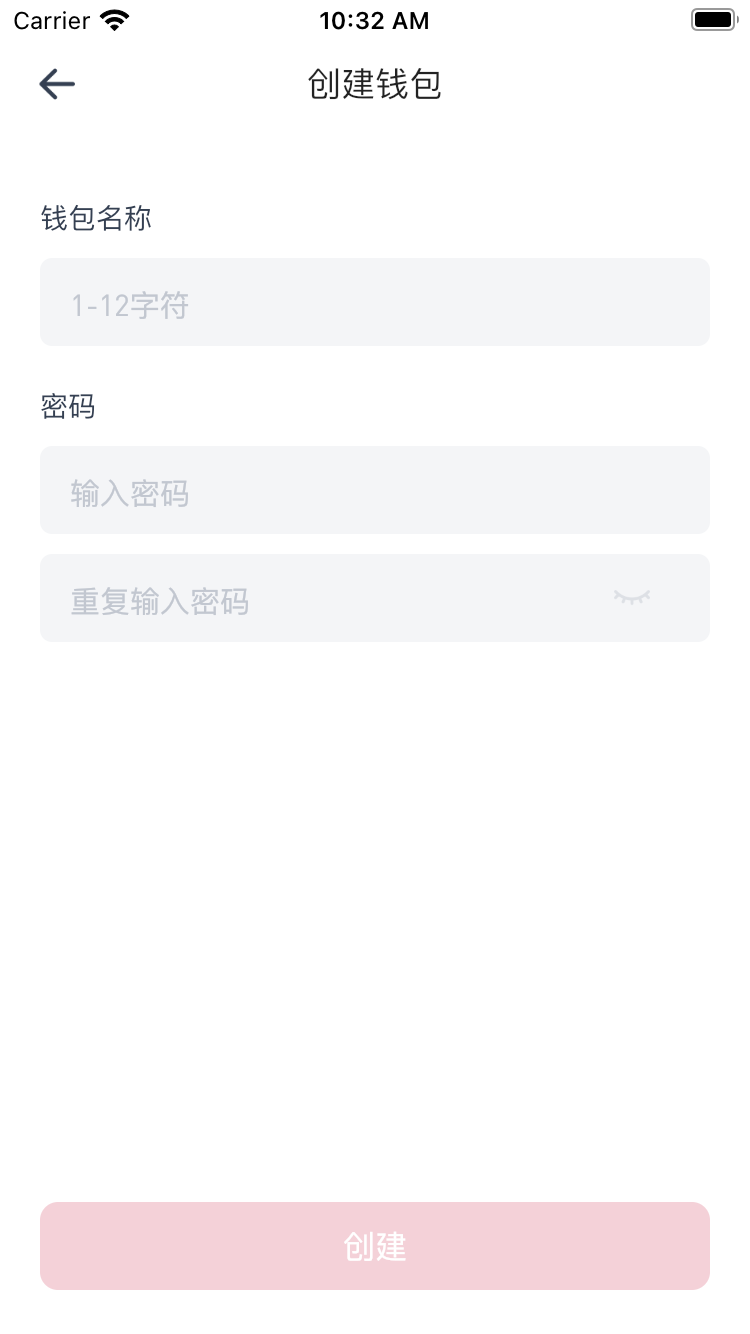
Task: Focus the wallet name field (1-12字符)
Action: [x=375, y=303]
